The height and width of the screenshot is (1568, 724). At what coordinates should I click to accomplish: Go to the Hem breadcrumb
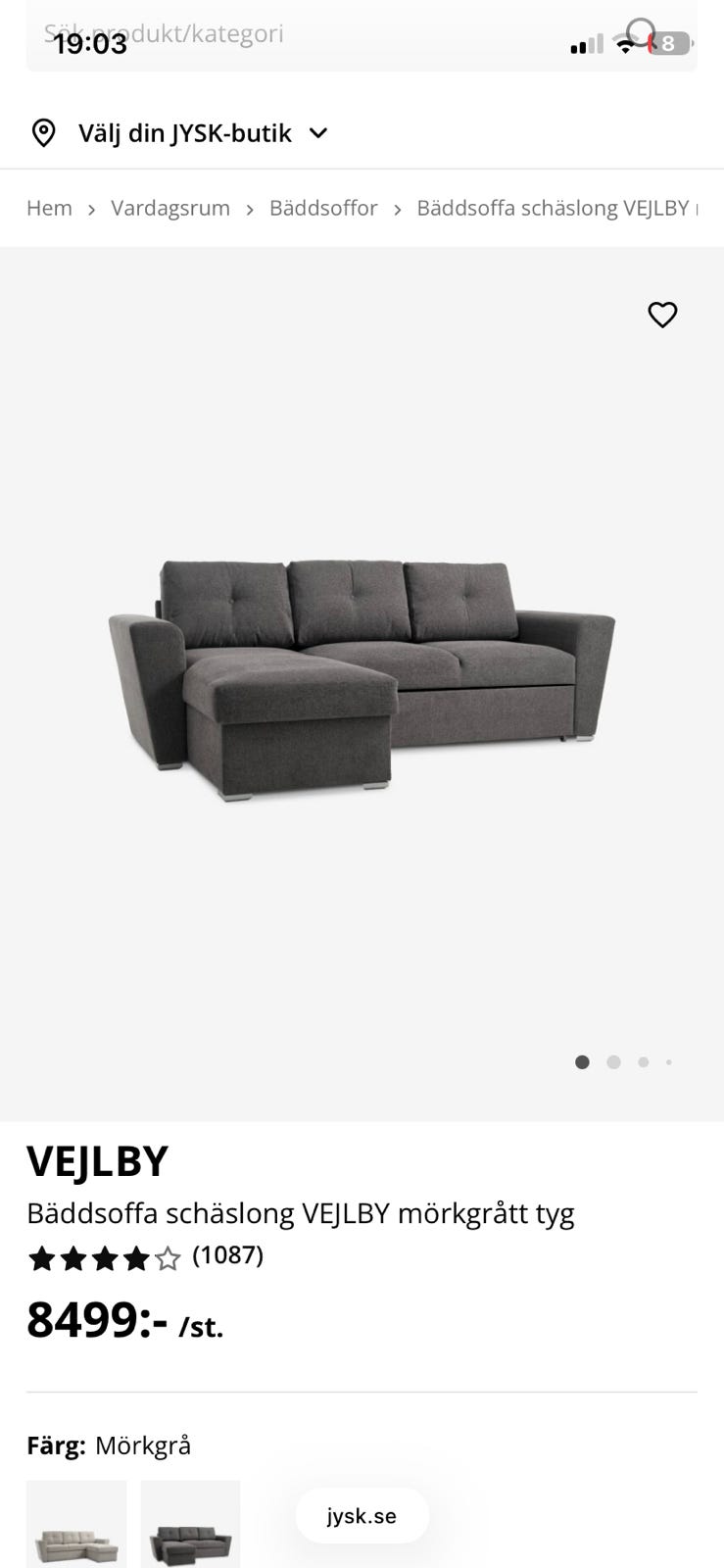(49, 208)
